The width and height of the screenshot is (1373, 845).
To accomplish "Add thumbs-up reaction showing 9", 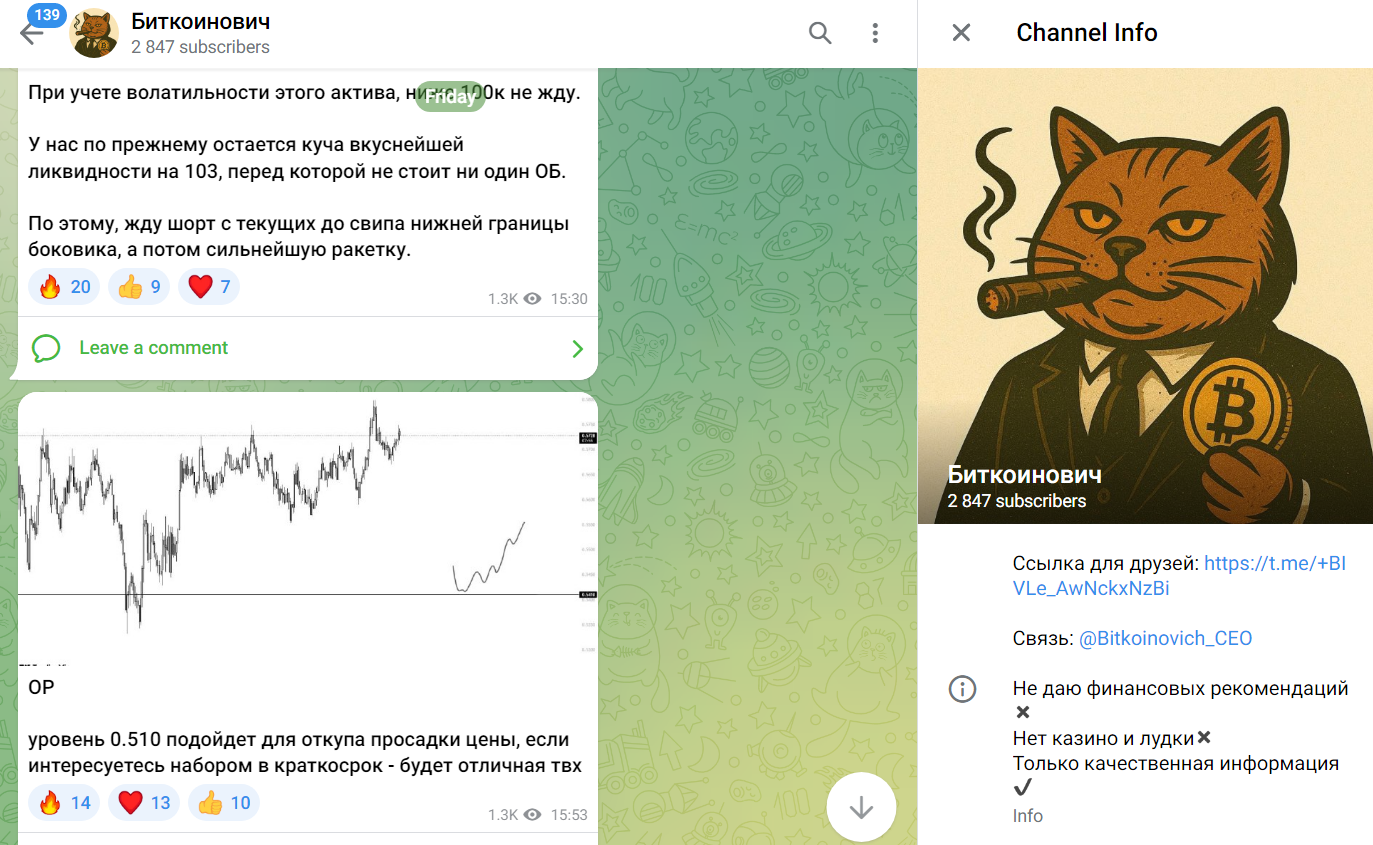I will [x=139, y=287].
